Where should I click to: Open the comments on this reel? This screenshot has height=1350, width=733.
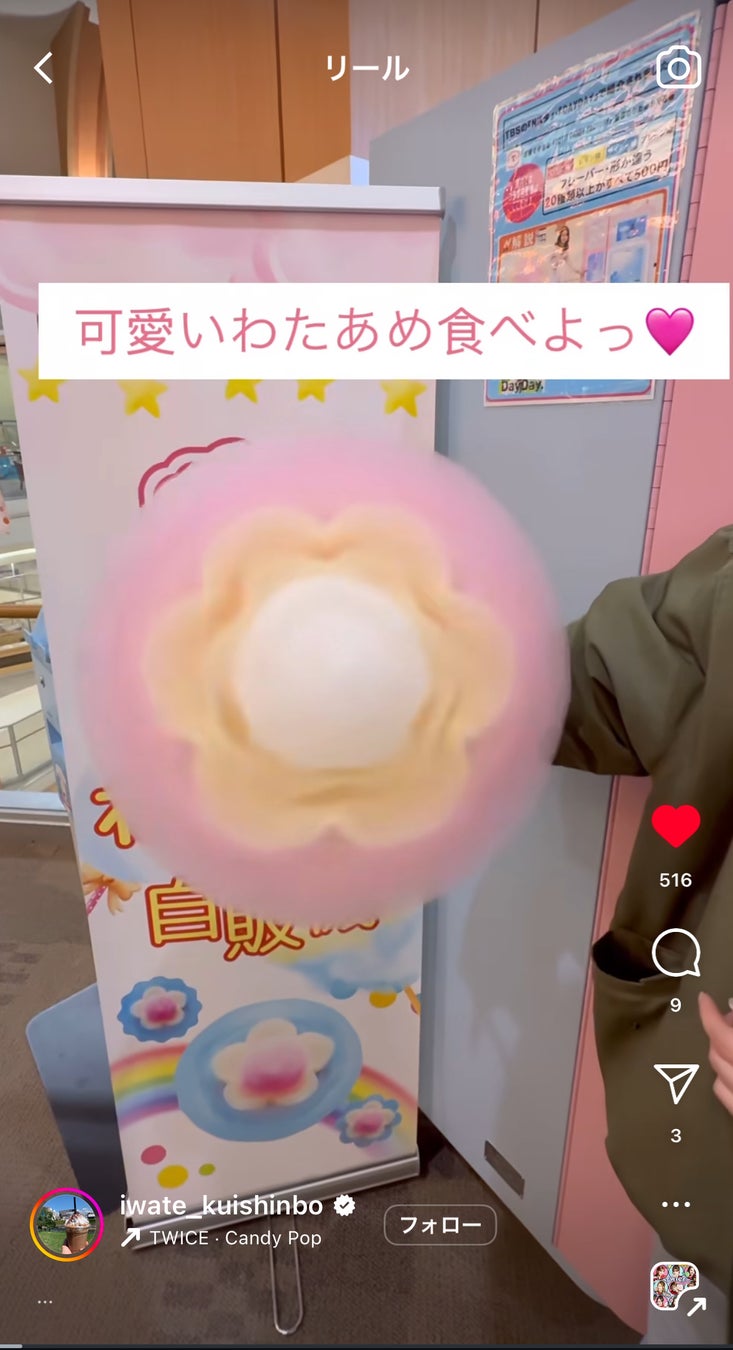(x=675, y=953)
